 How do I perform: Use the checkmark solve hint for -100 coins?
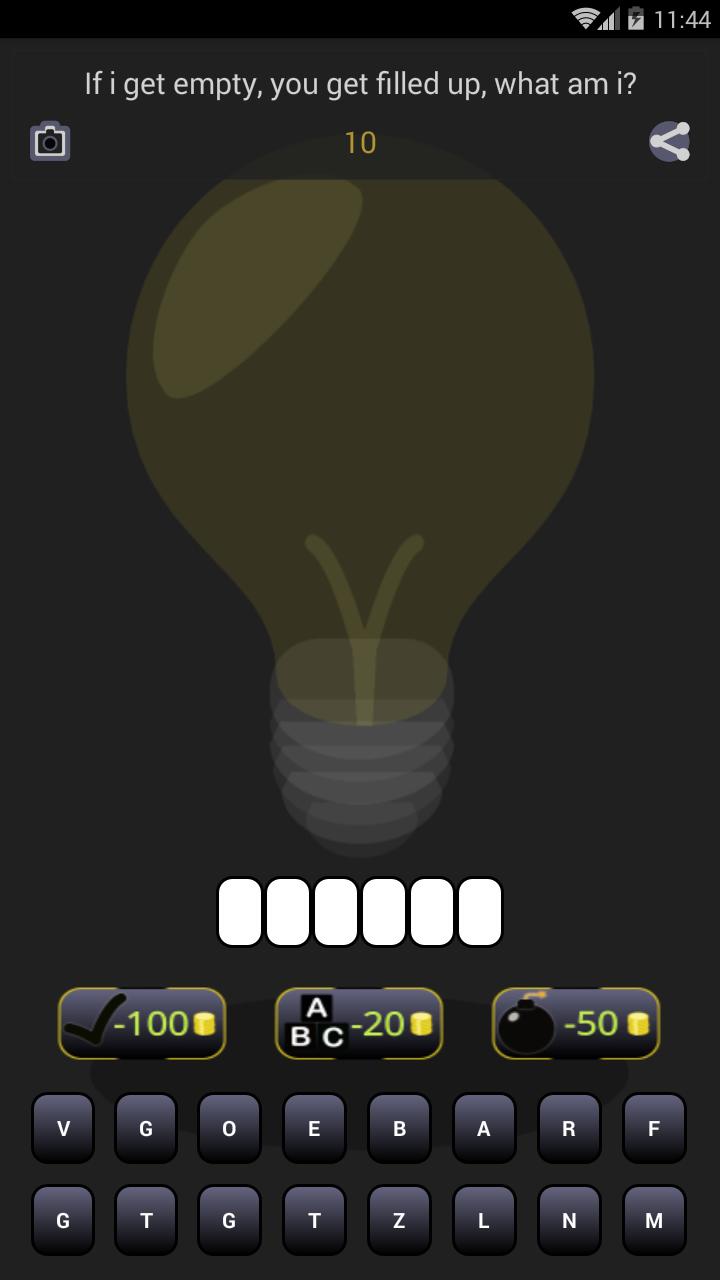point(141,1022)
